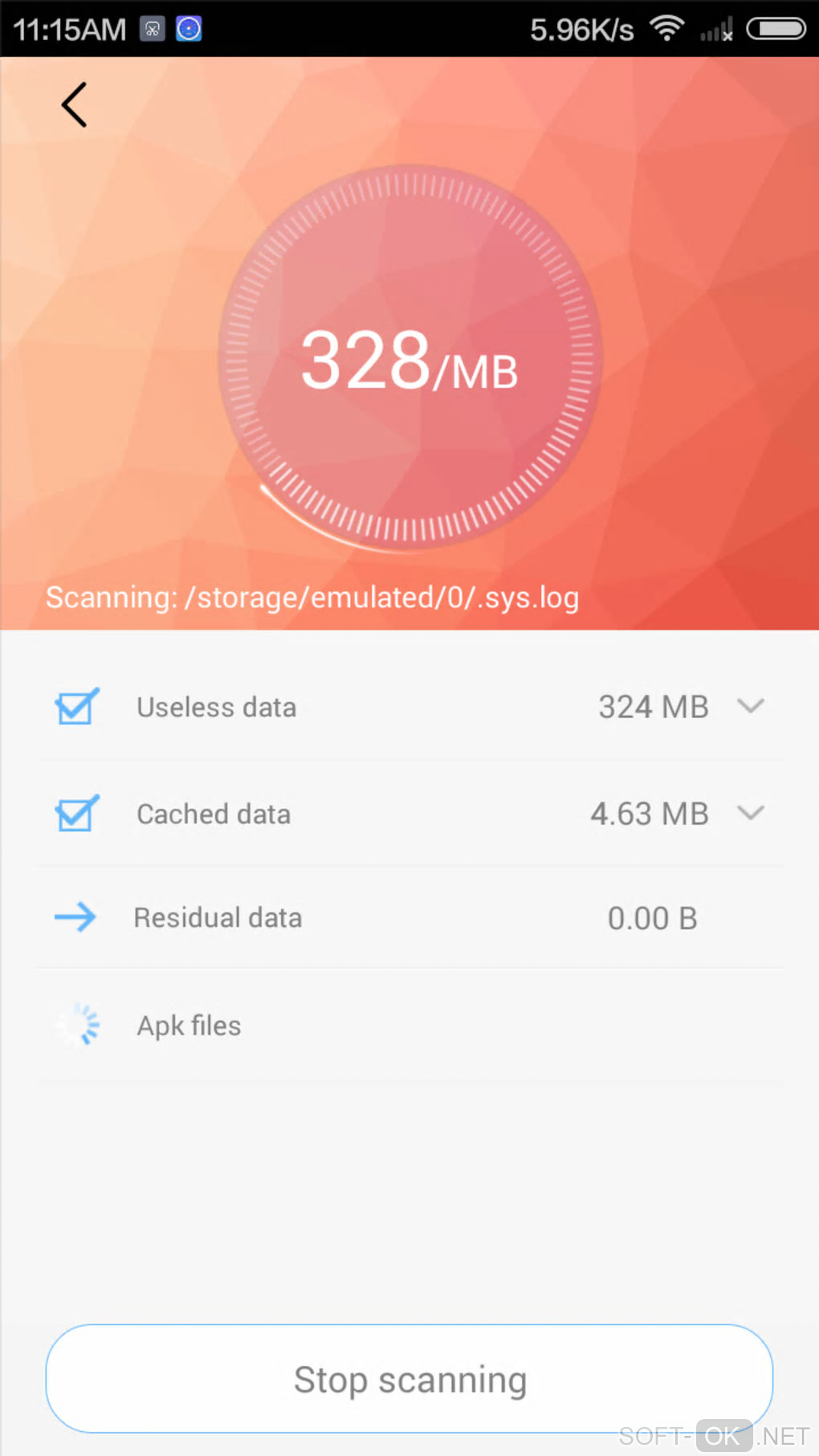The width and height of the screenshot is (819, 1456).
Task: Uncheck the Useless data checkbox
Action: (x=76, y=708)
